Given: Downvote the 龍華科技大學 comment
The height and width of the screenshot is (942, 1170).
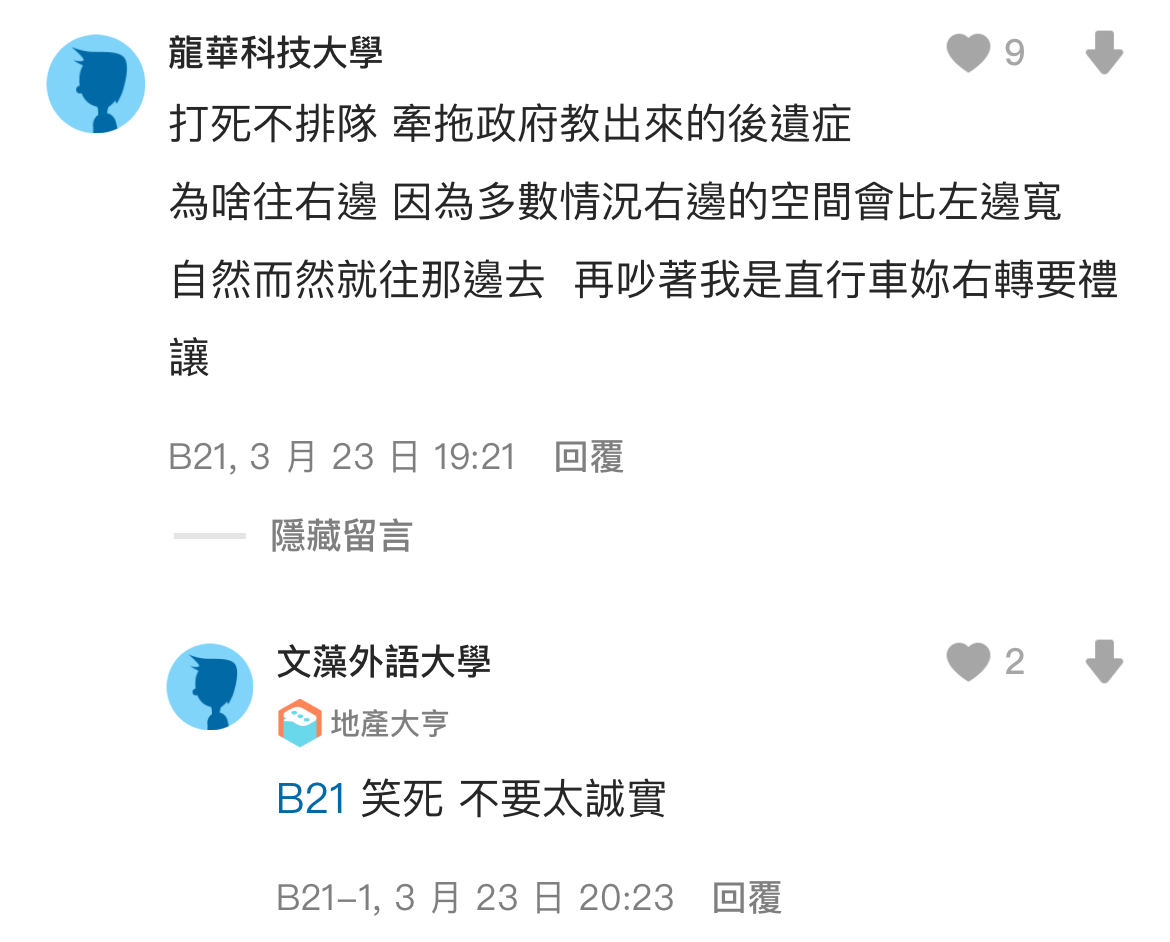Looking at the screenshot, I should [1104, 53].
